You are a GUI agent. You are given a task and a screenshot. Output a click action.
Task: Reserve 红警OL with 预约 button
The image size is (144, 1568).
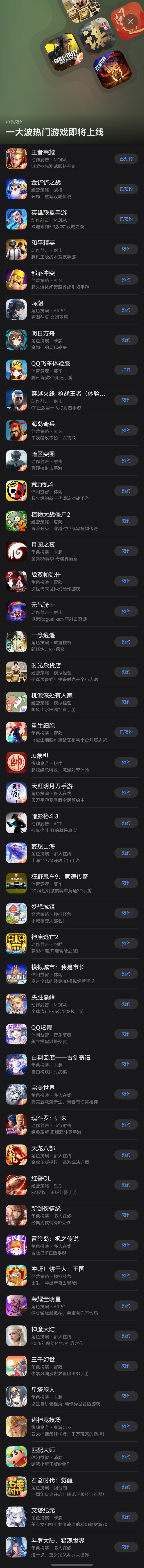click(x=126, y=1185)
